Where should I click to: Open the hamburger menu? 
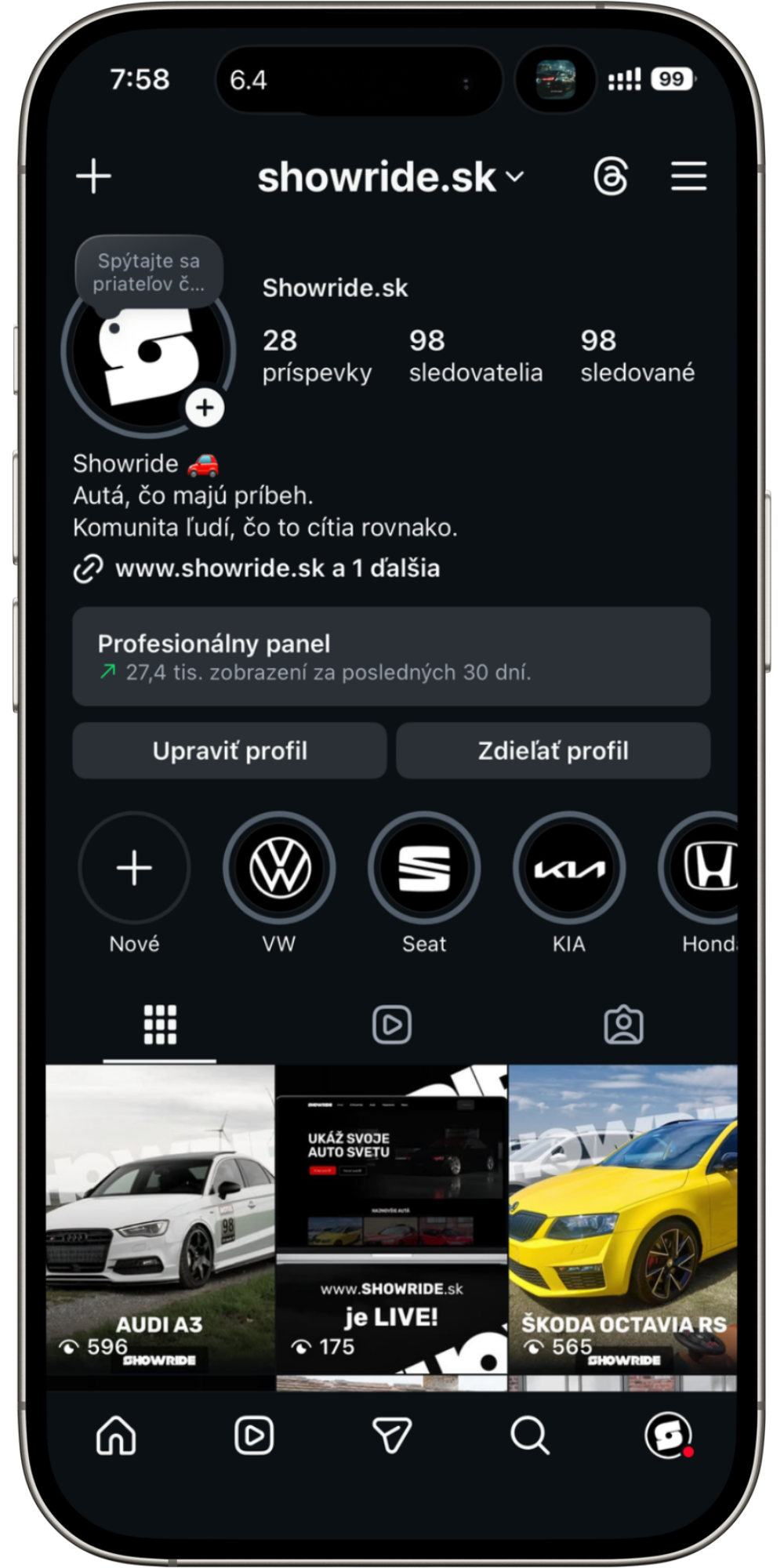688,176
